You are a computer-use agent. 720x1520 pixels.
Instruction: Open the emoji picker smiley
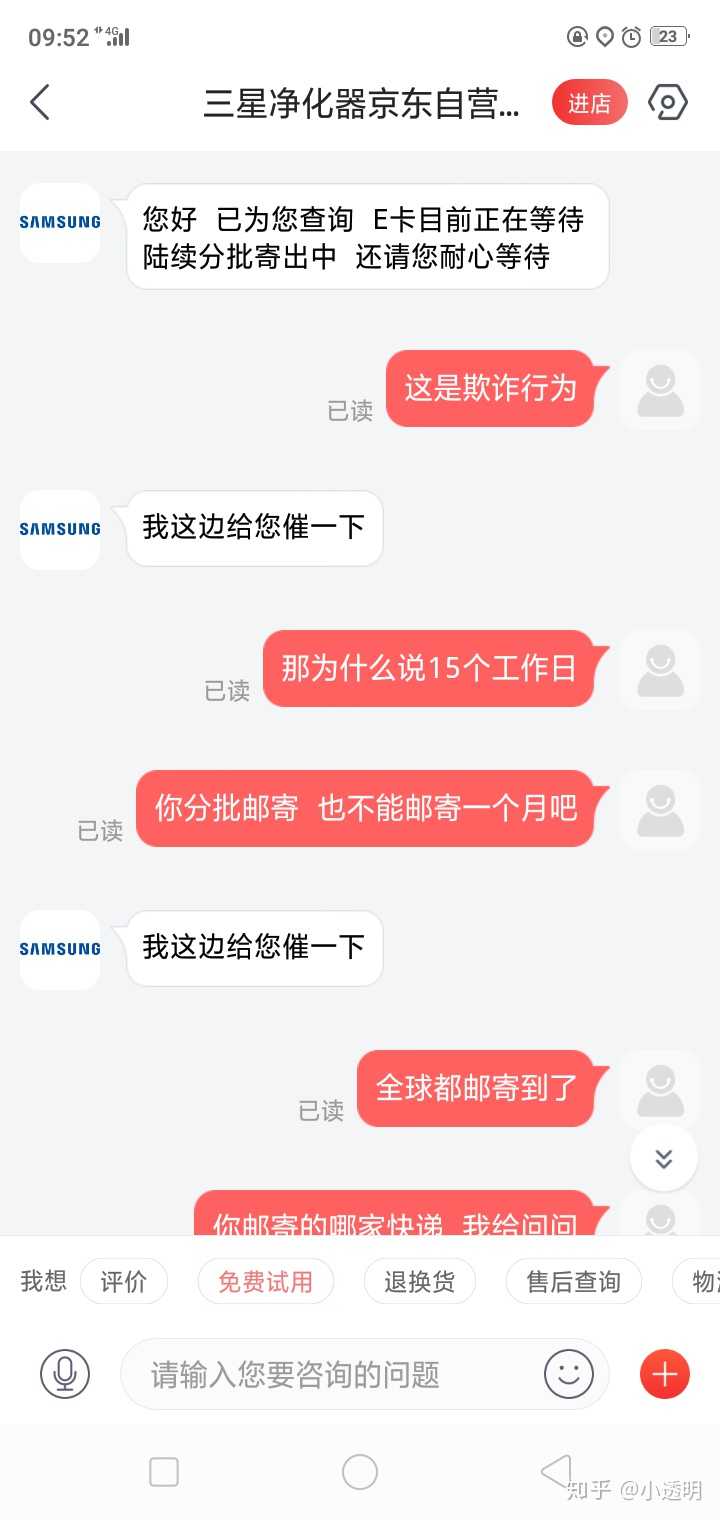568,1374
